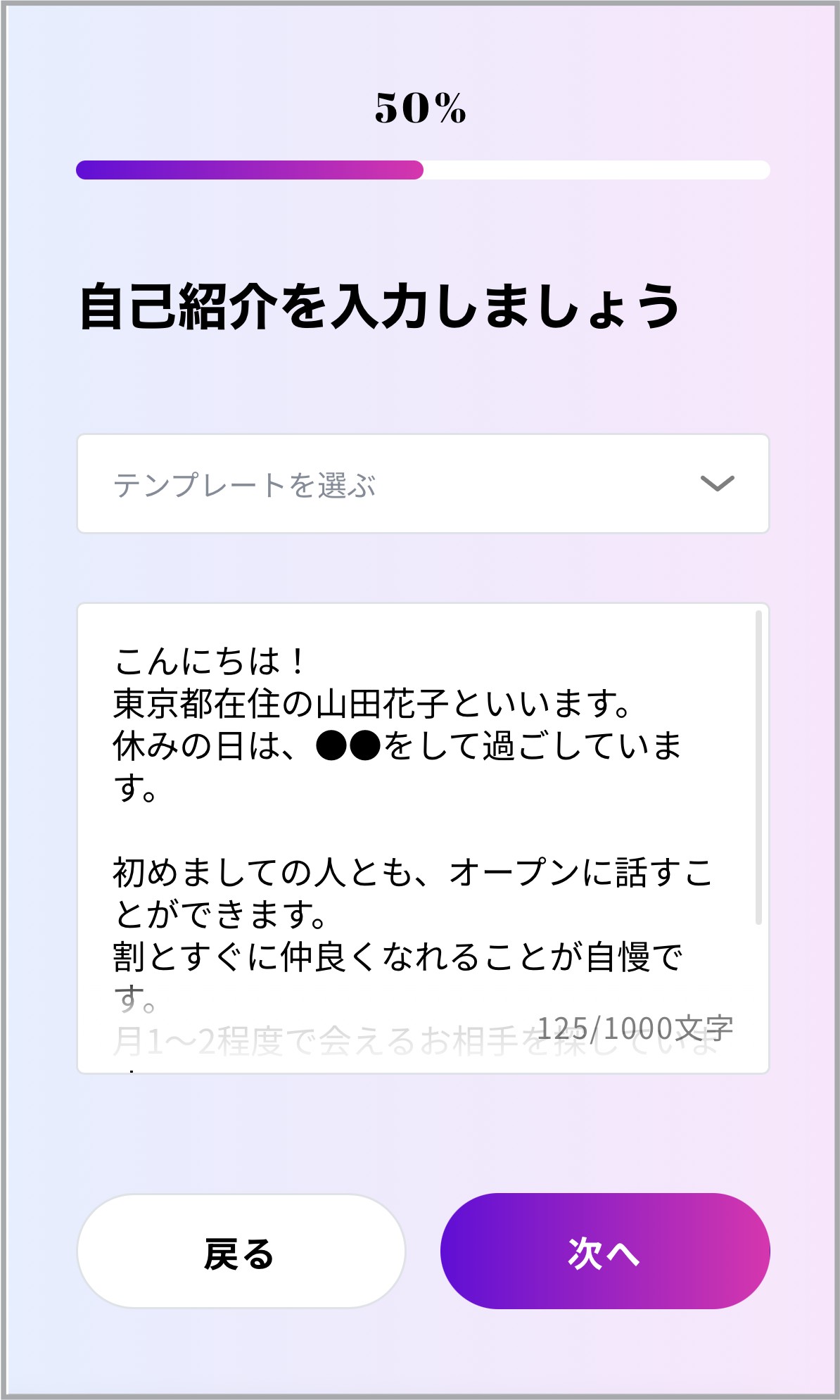Screen dimensions: 840x1400
Task: Tap the self-introduction text area to edit
Action: tap(423, 838)
